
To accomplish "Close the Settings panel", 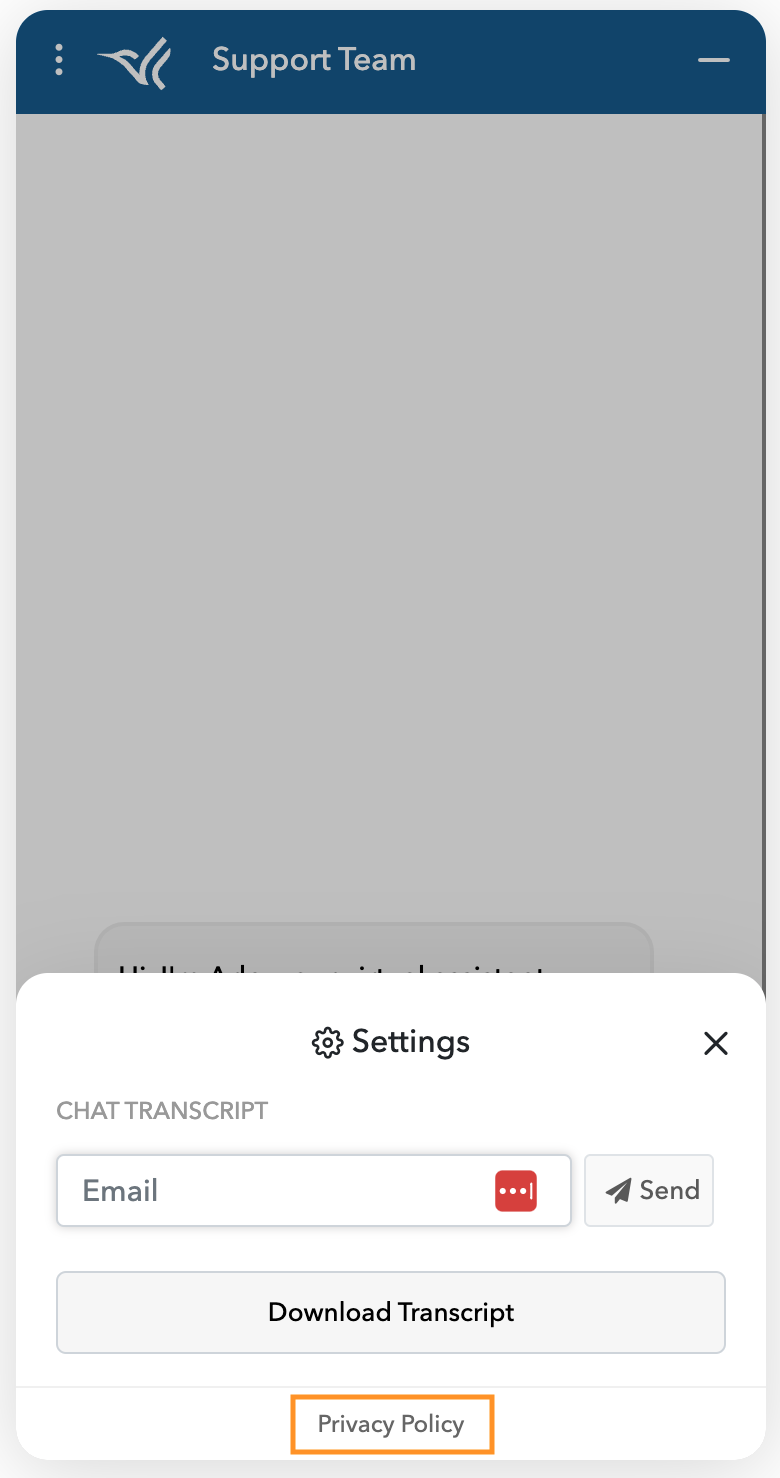I will coord(716,1043).
